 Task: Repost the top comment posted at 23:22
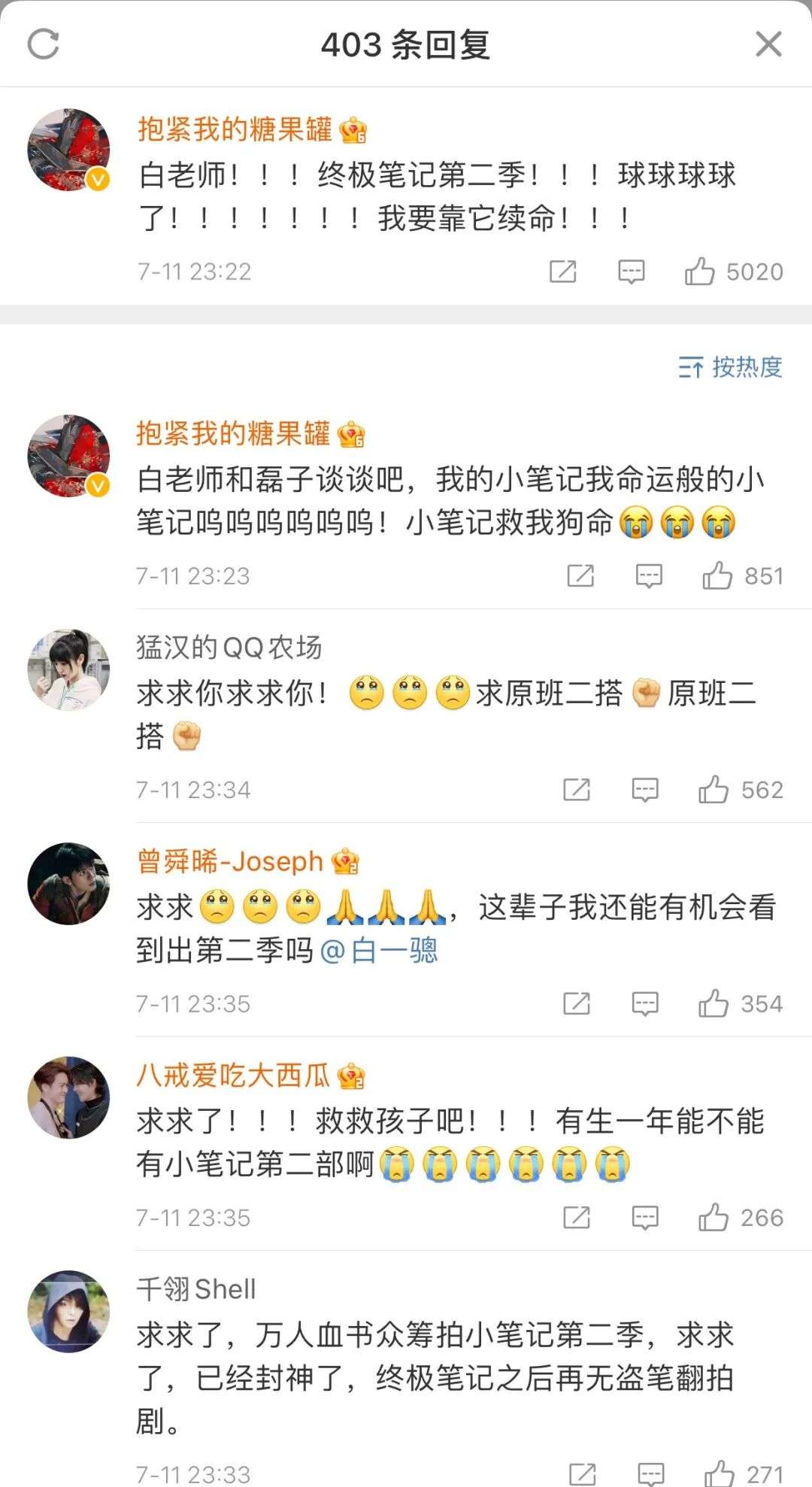pos(562,272)
